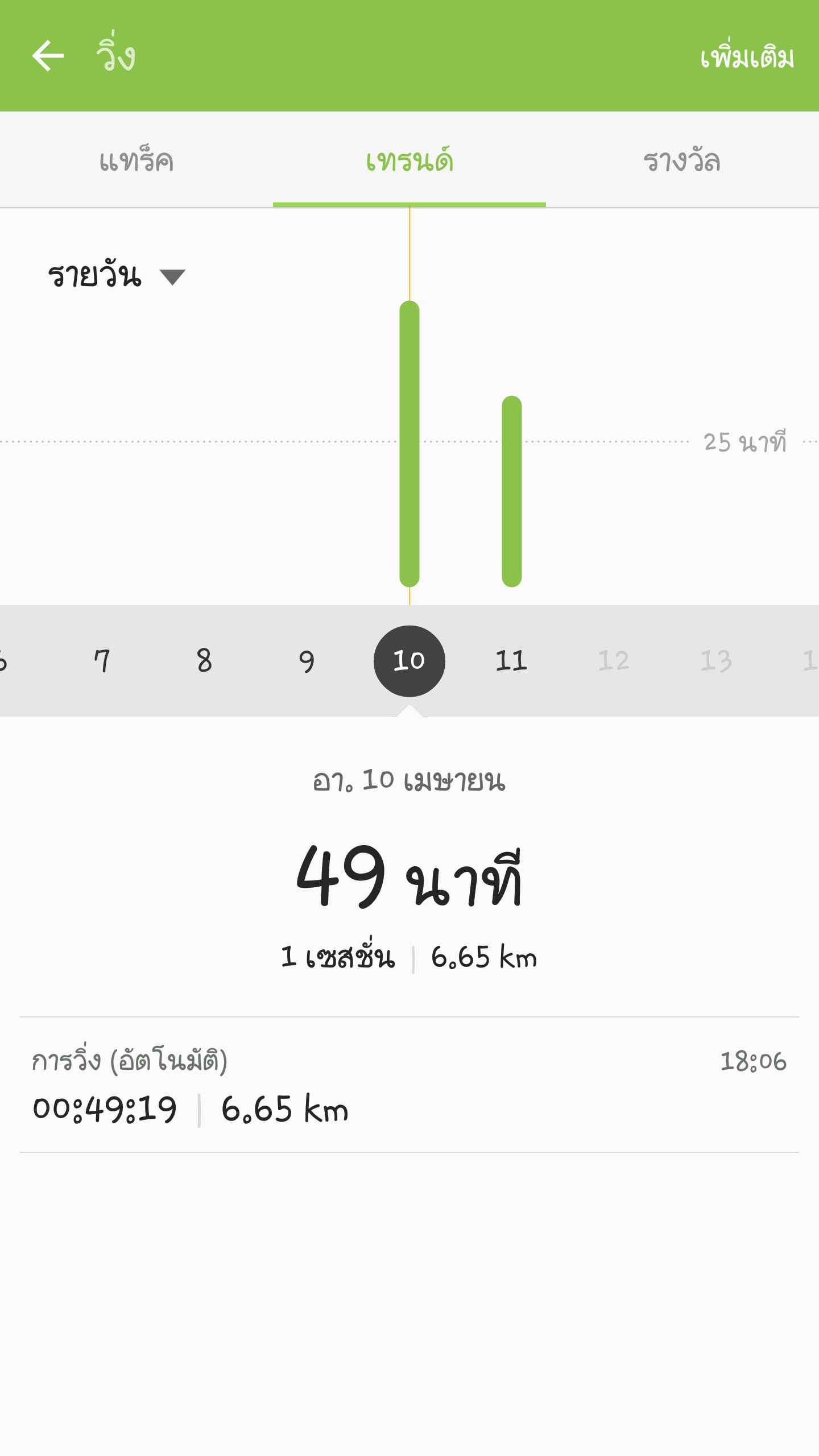Select day 11 on the date strip
Image resolution: width=819 pixels, height=1456 pixels.
pyautogui.click(x=511, y=661)
